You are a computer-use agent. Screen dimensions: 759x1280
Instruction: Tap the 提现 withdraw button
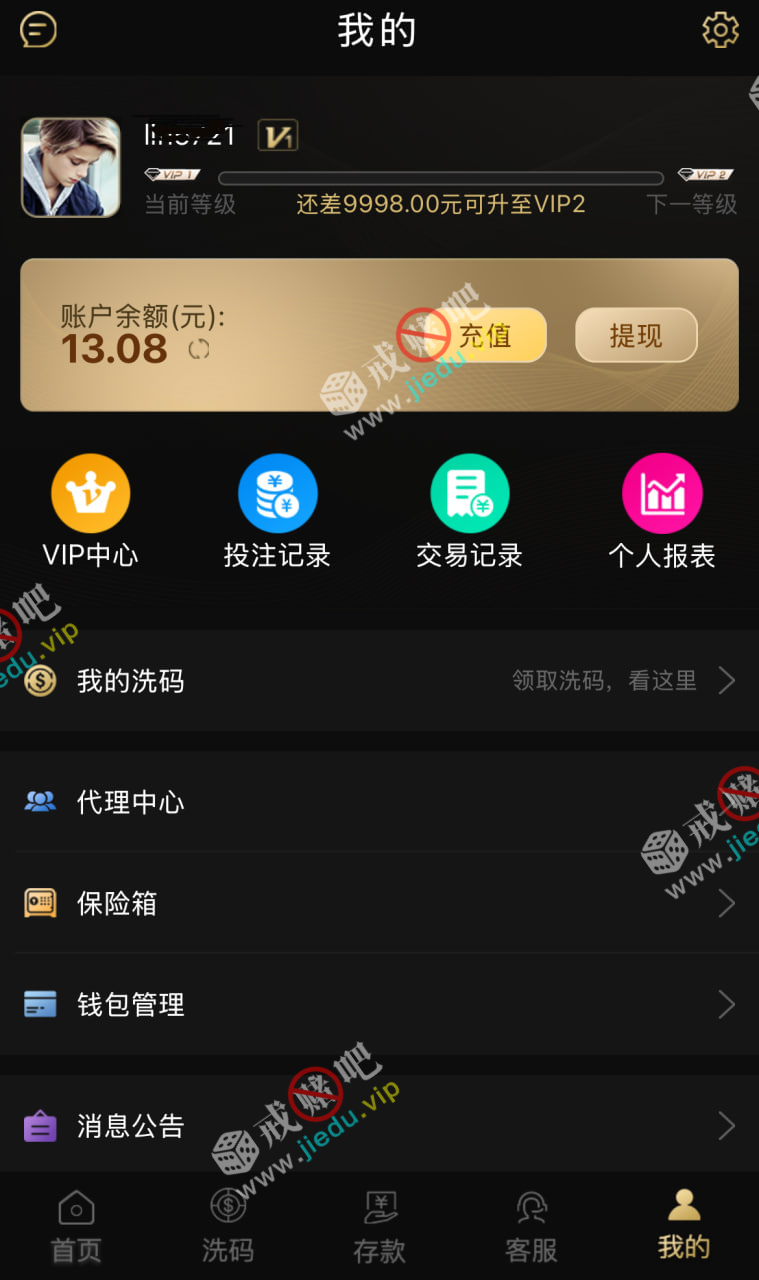click(x=636, y=335)
